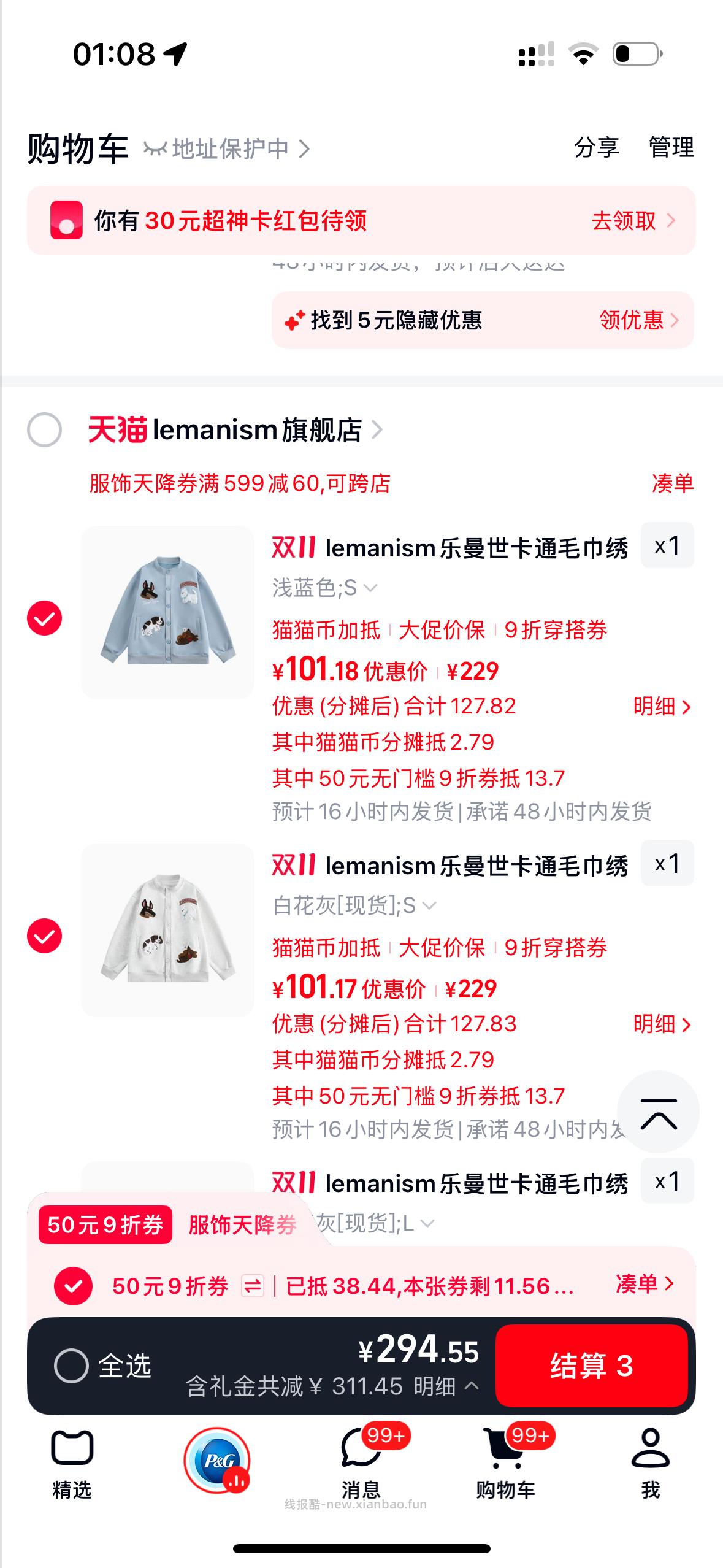Jump back to top of cart
This screenshot has width=723, height=1568.
click(x=658, y=1112)
